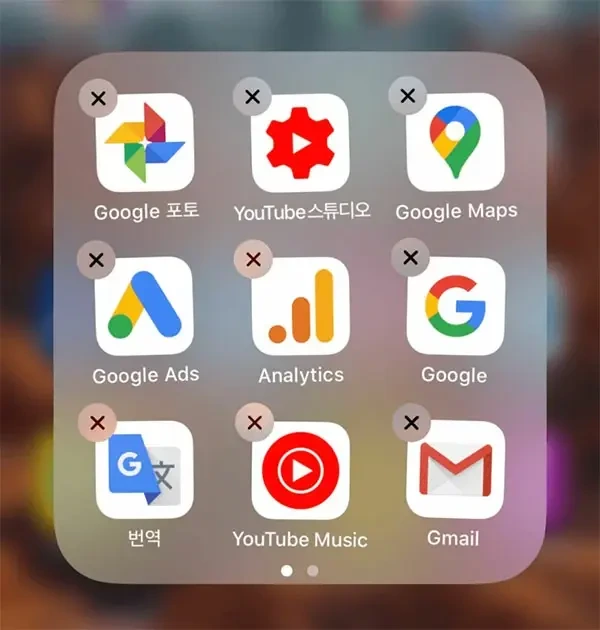Remove YouTube Music via X badge

click(x=253, y=423)
